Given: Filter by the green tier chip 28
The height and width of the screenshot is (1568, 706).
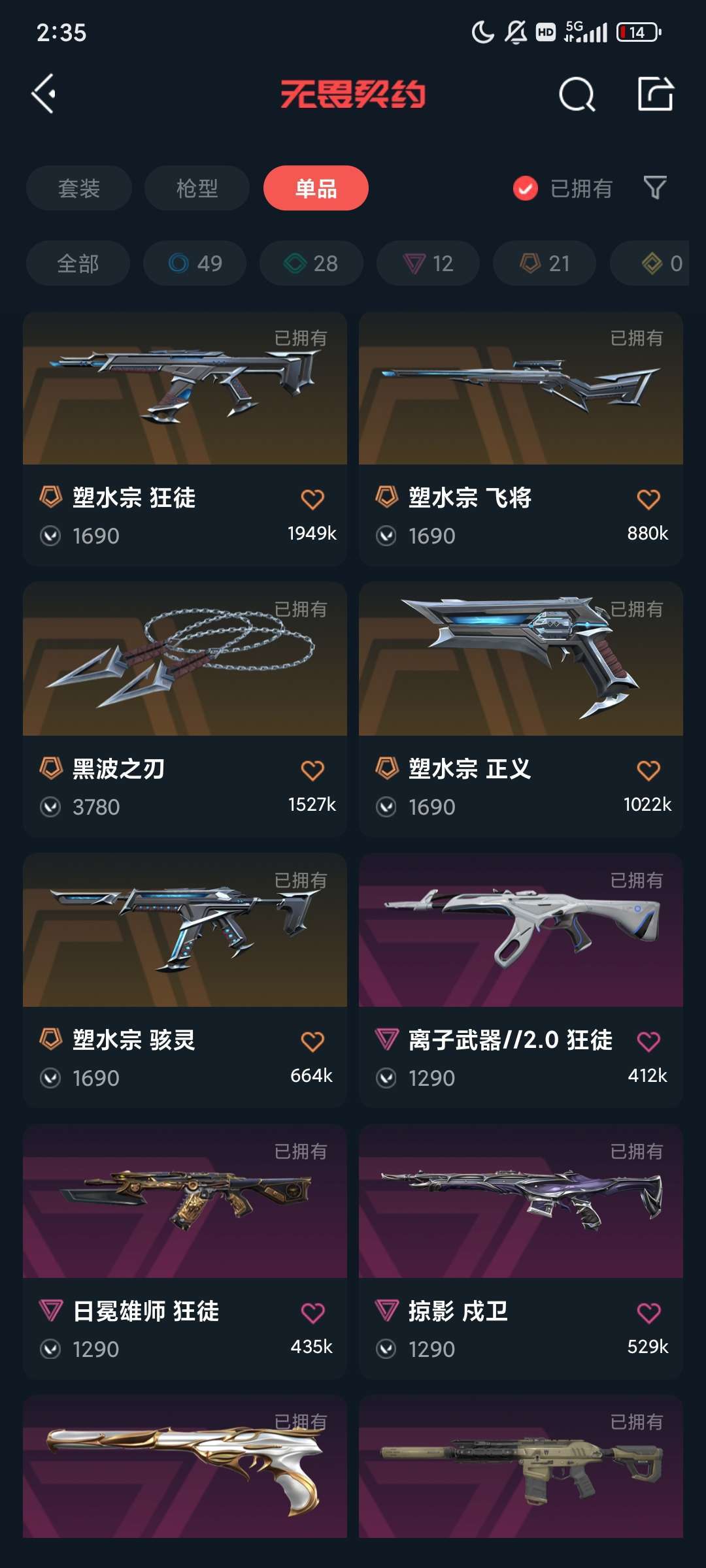Looking at the screenshot, I should (311, 263).
